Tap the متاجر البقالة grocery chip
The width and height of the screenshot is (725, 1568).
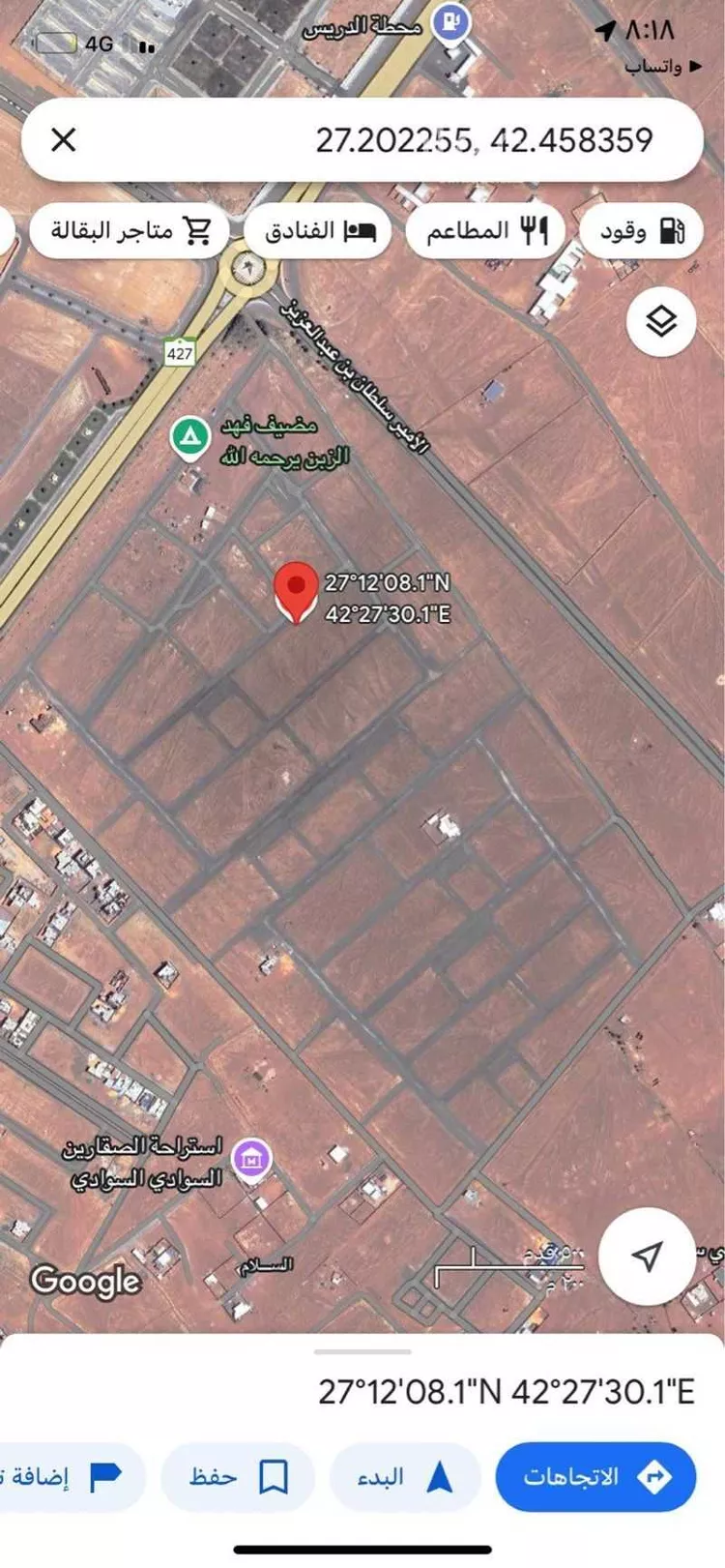tap(130, 231)
